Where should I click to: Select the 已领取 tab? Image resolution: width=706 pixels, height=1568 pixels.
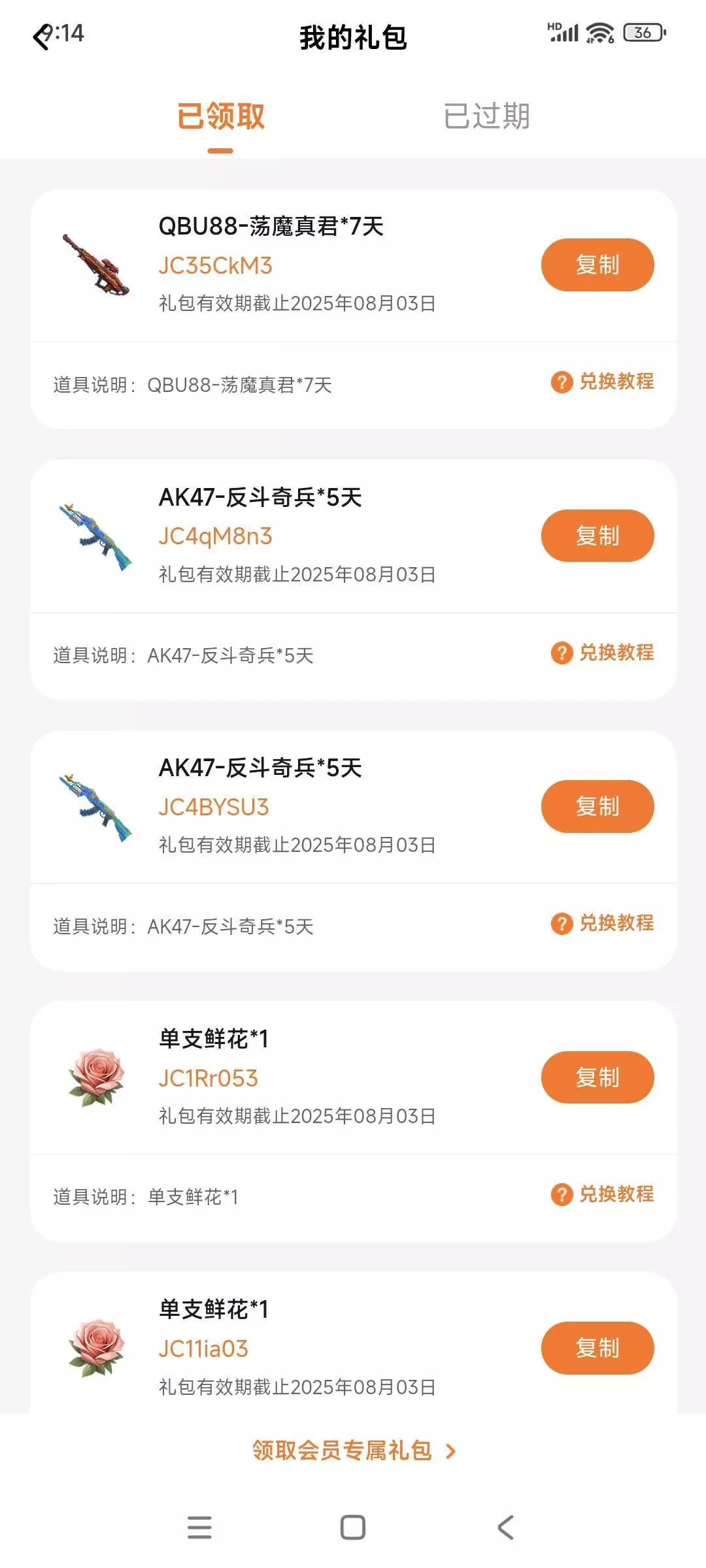pos(221,117)
